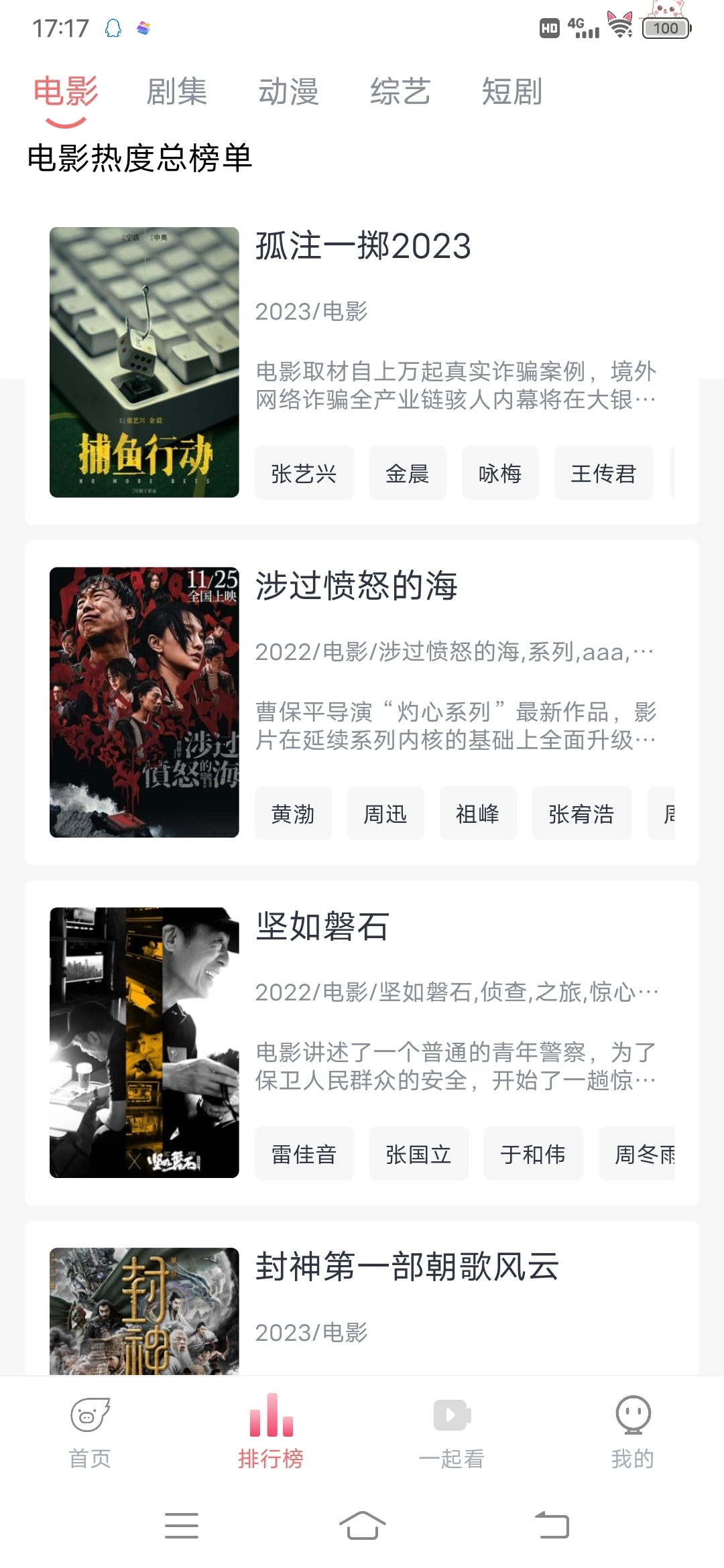Tap the 坚如磐石 poster image
Image resolution: width=724 pixels, height=1568 pixels.
[143, 1042]
